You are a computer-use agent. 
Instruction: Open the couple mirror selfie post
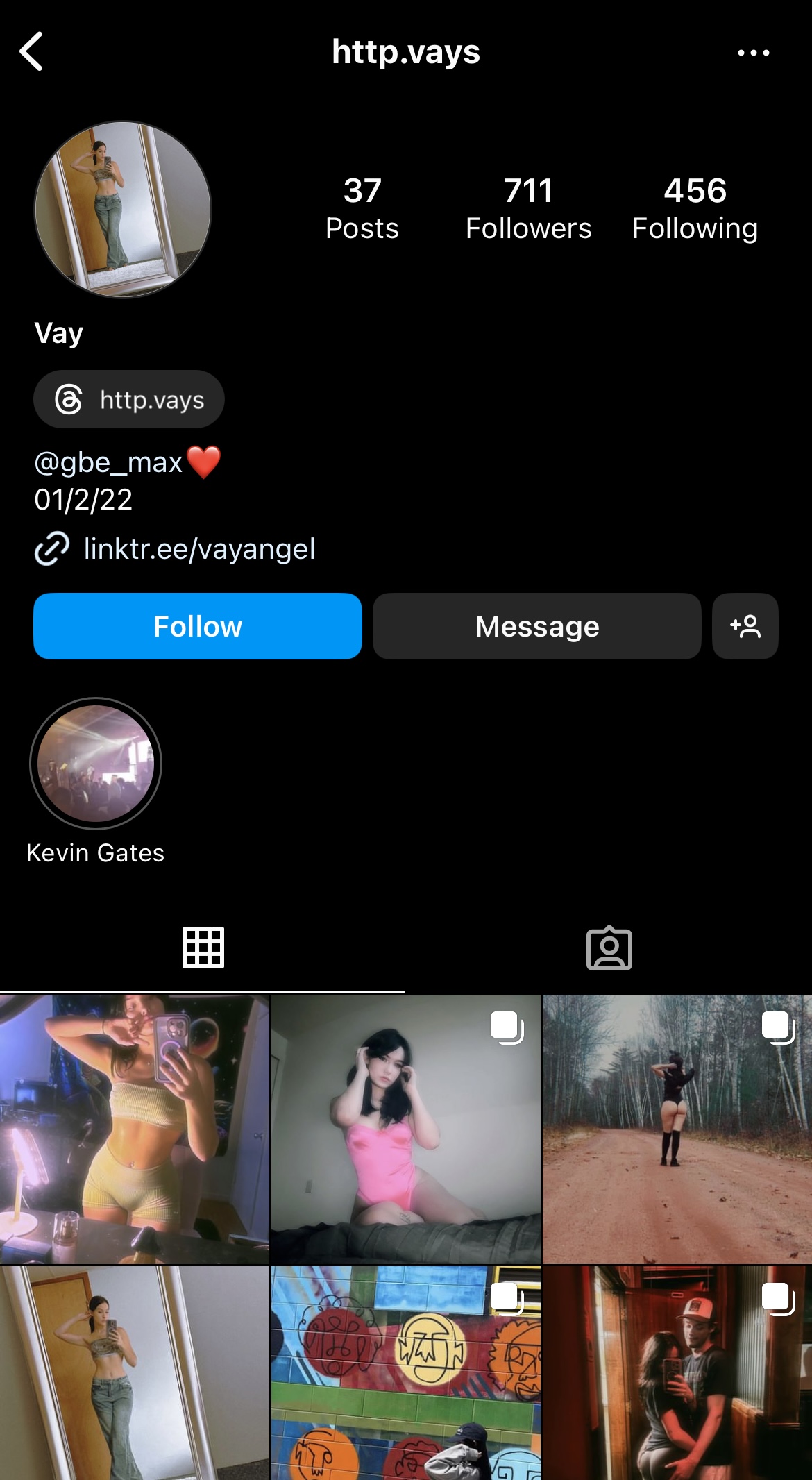coord(677,1373)
